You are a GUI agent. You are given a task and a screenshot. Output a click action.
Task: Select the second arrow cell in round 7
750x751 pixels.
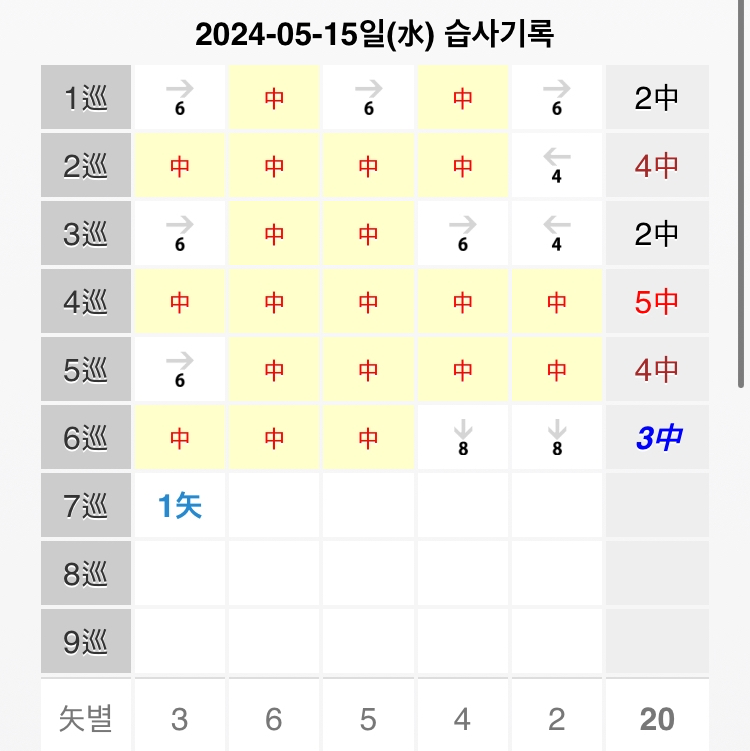[274, 505]
